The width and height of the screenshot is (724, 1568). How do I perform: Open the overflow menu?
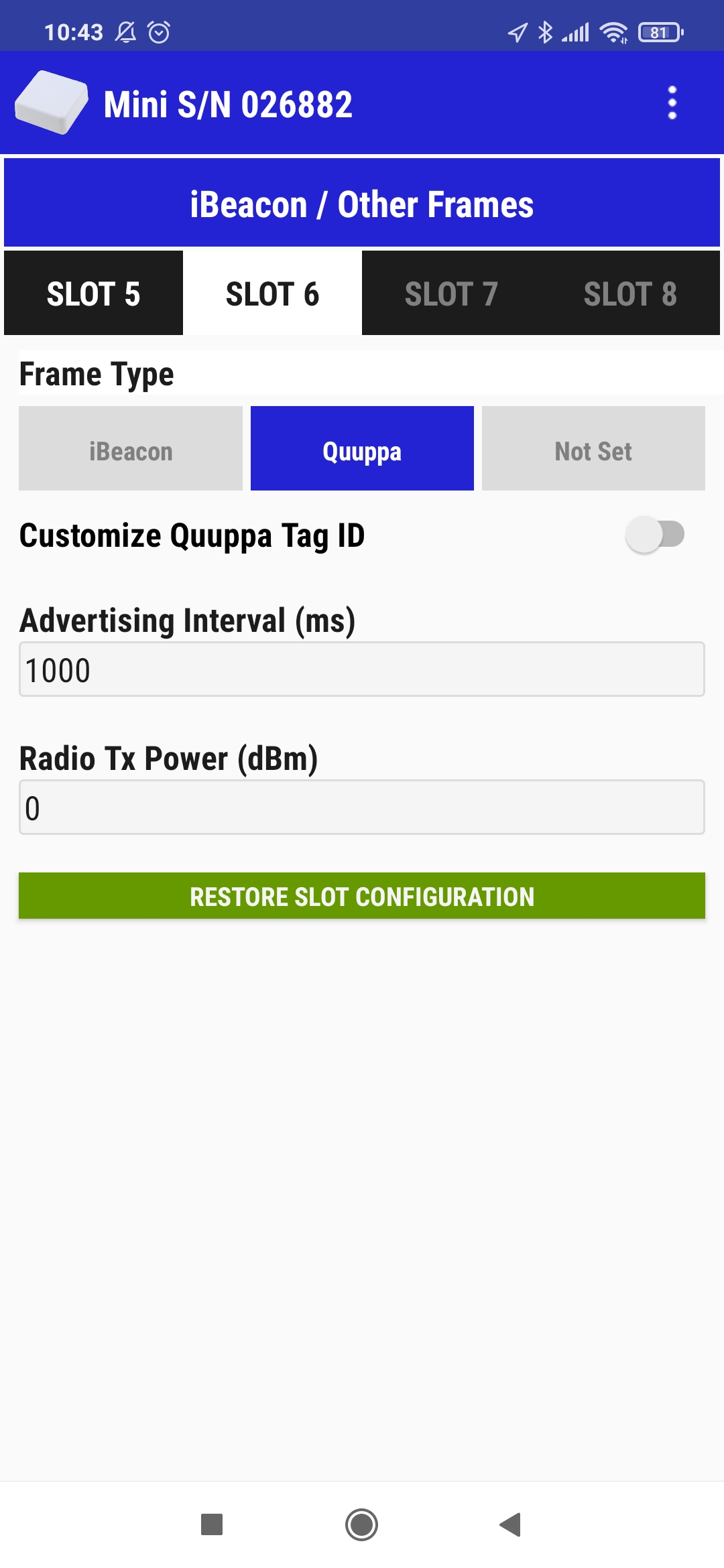pyautogui.click(x=672, y=103)
